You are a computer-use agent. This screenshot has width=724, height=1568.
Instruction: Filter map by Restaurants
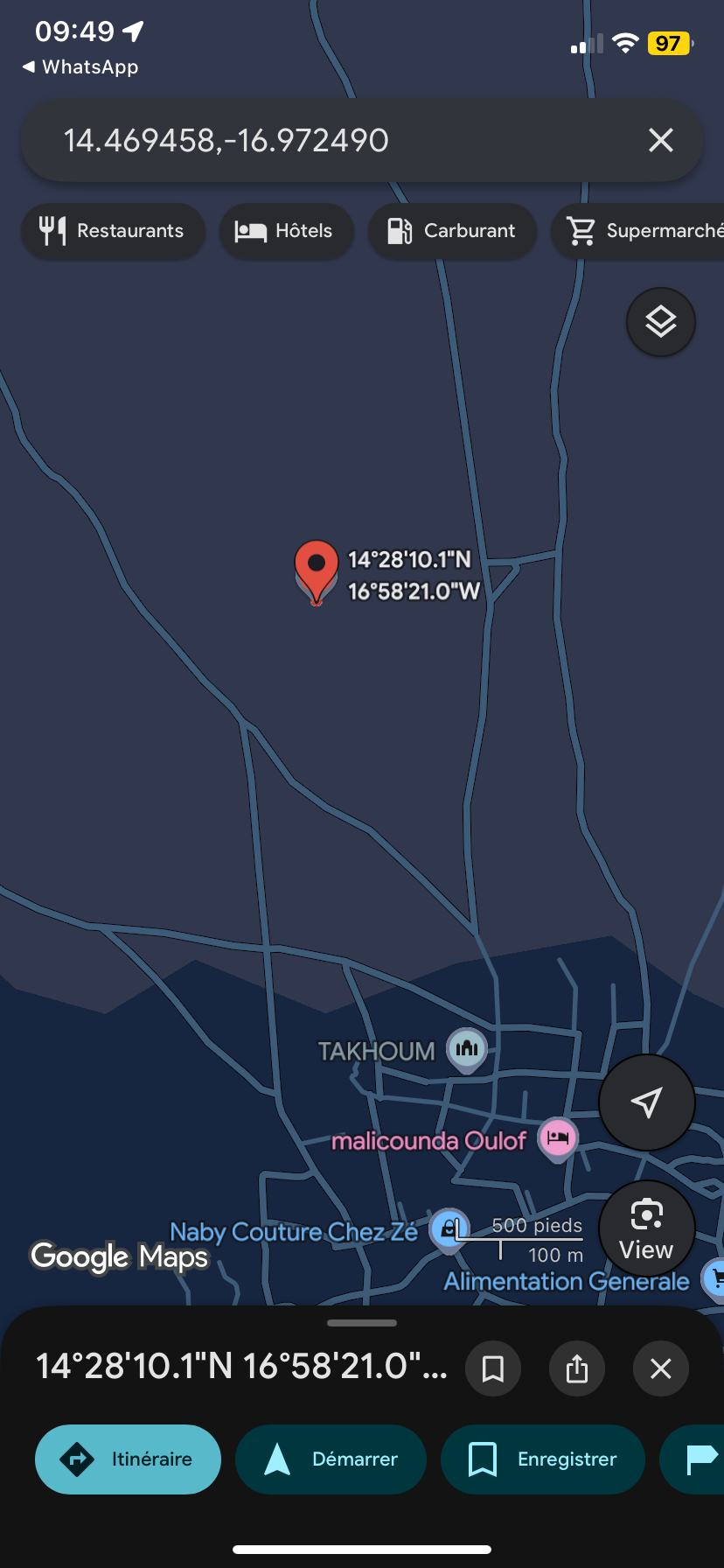(x=113, y=231)
